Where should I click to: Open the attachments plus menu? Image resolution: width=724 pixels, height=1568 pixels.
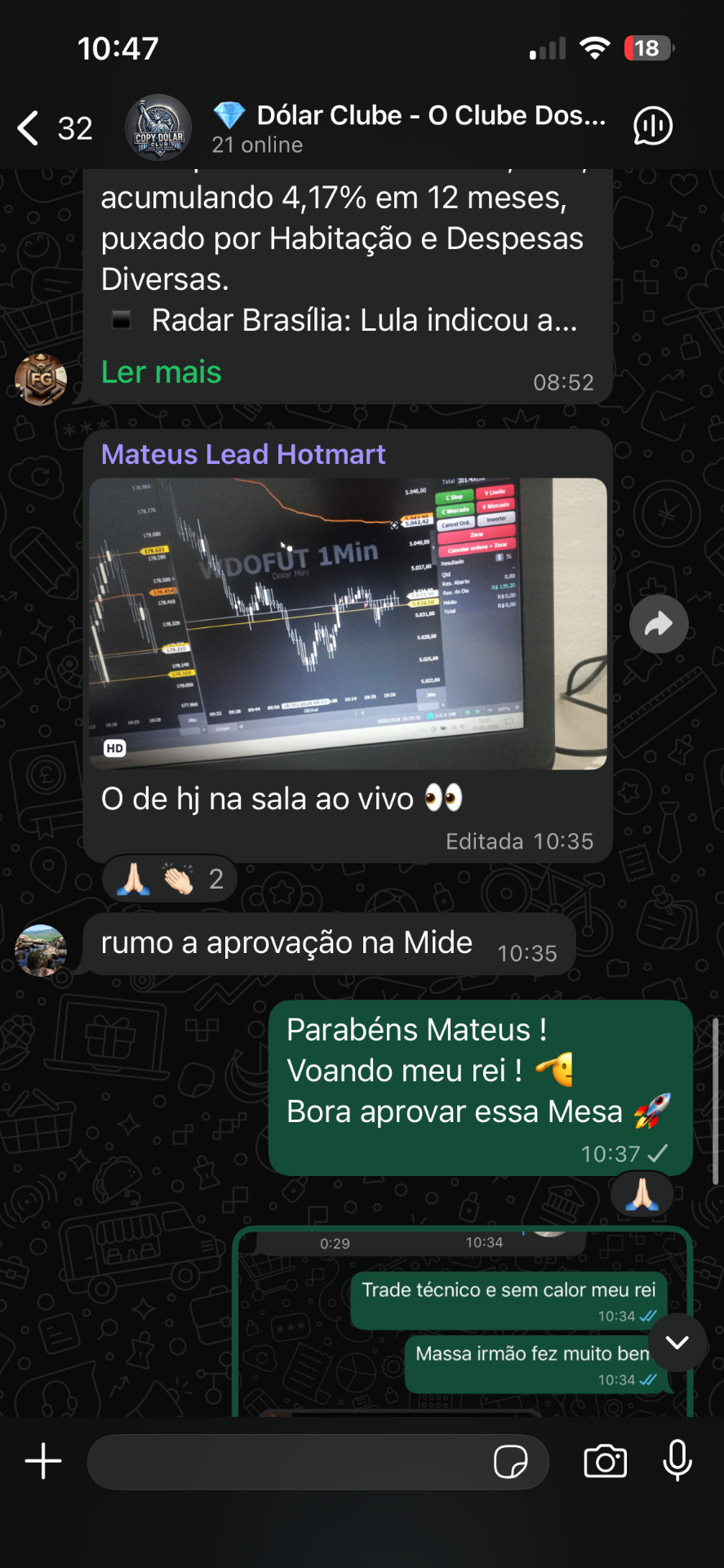(x=43, y=1461)
